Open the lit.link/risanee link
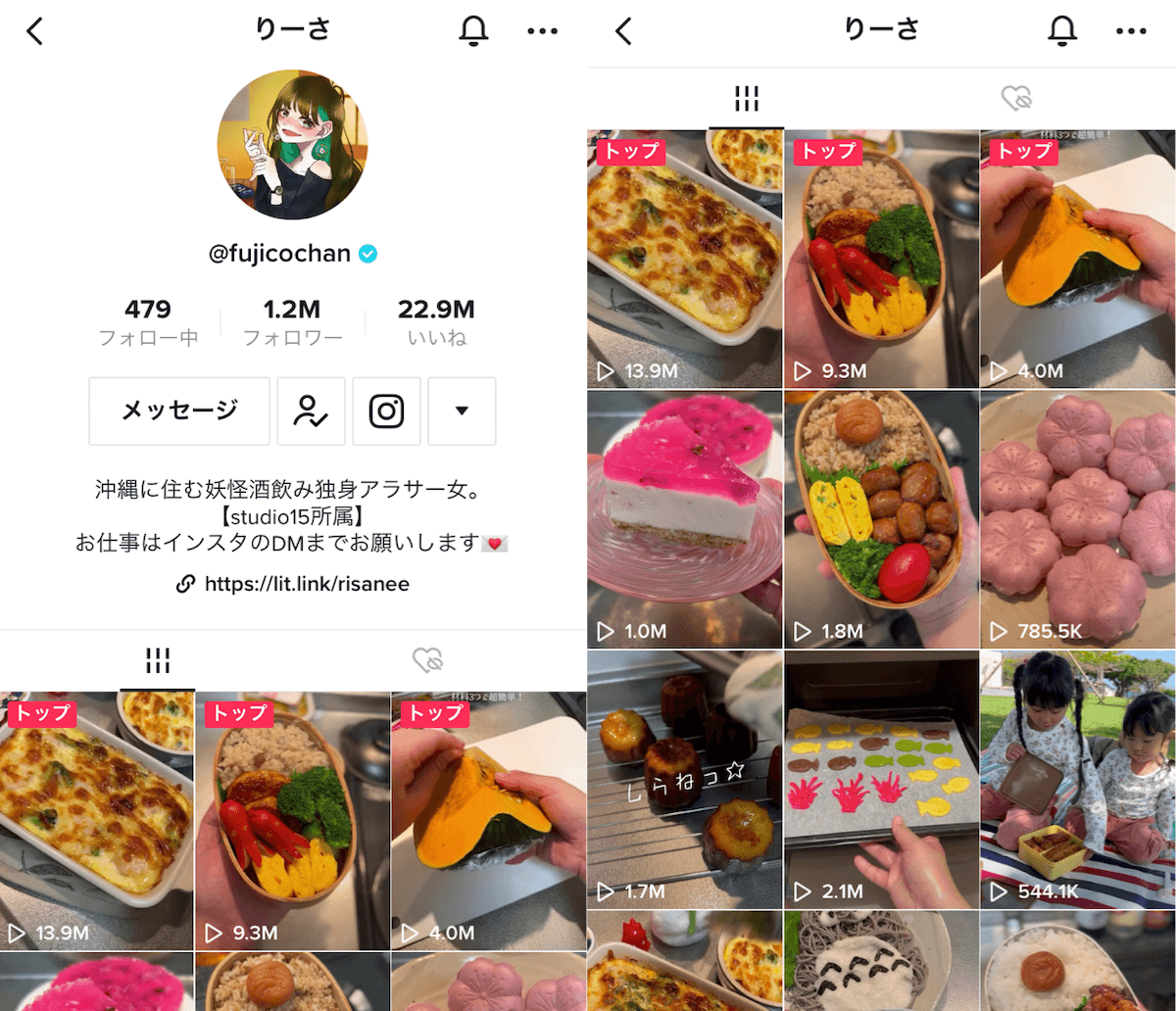Viewport: 1176px width, 1011px height. pos(293,585)
